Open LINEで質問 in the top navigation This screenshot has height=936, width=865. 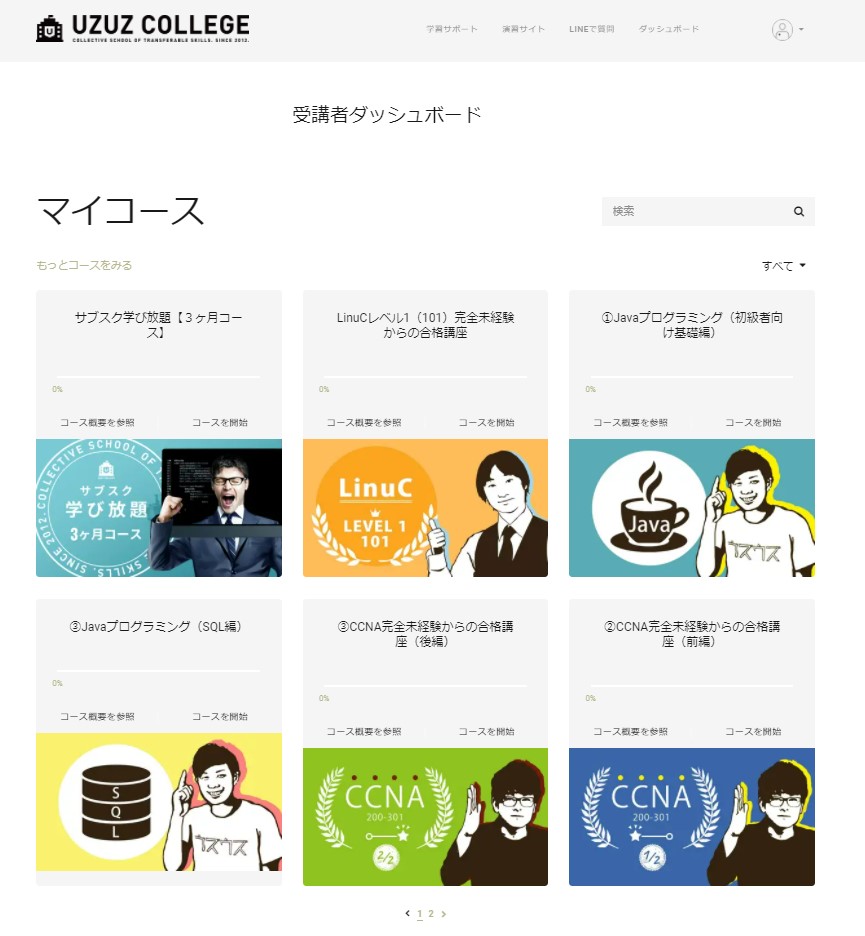pyautogui.click(x=591, y=29)
